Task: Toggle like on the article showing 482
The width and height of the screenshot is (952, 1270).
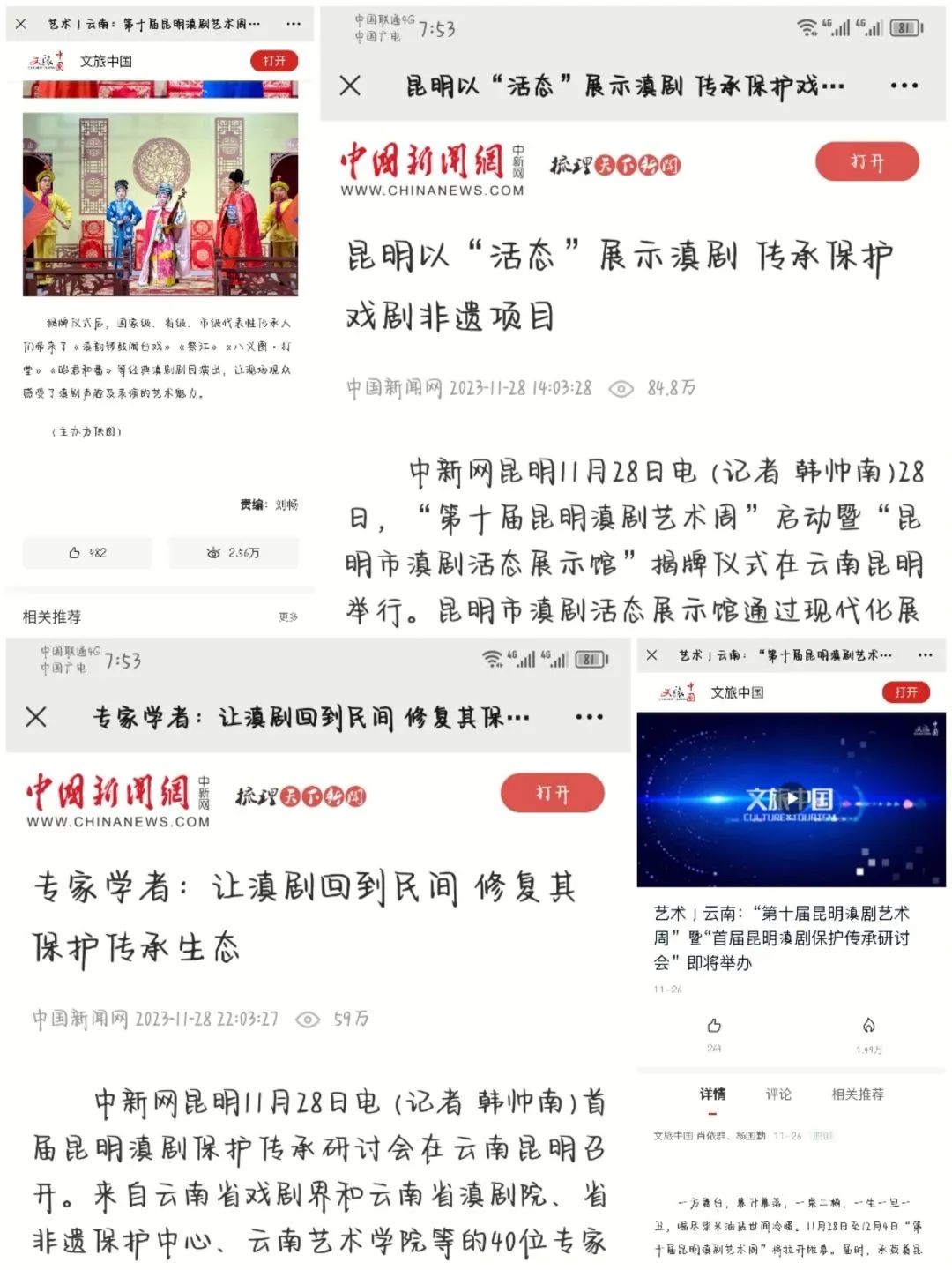Action: [75, 553]
